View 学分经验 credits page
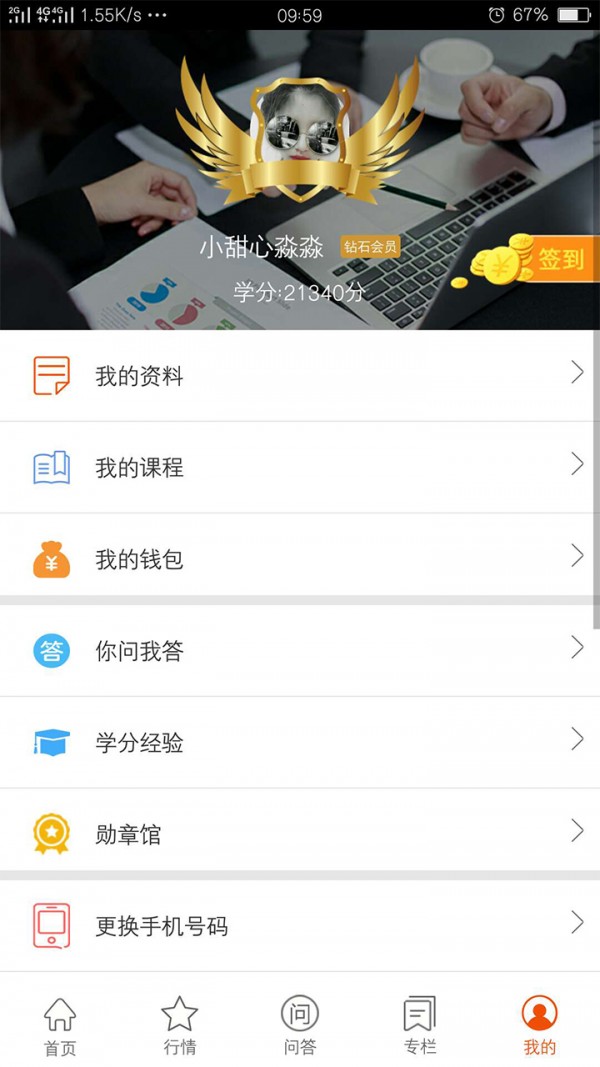Screen dimensions: 600x1067 coord(300,742)
